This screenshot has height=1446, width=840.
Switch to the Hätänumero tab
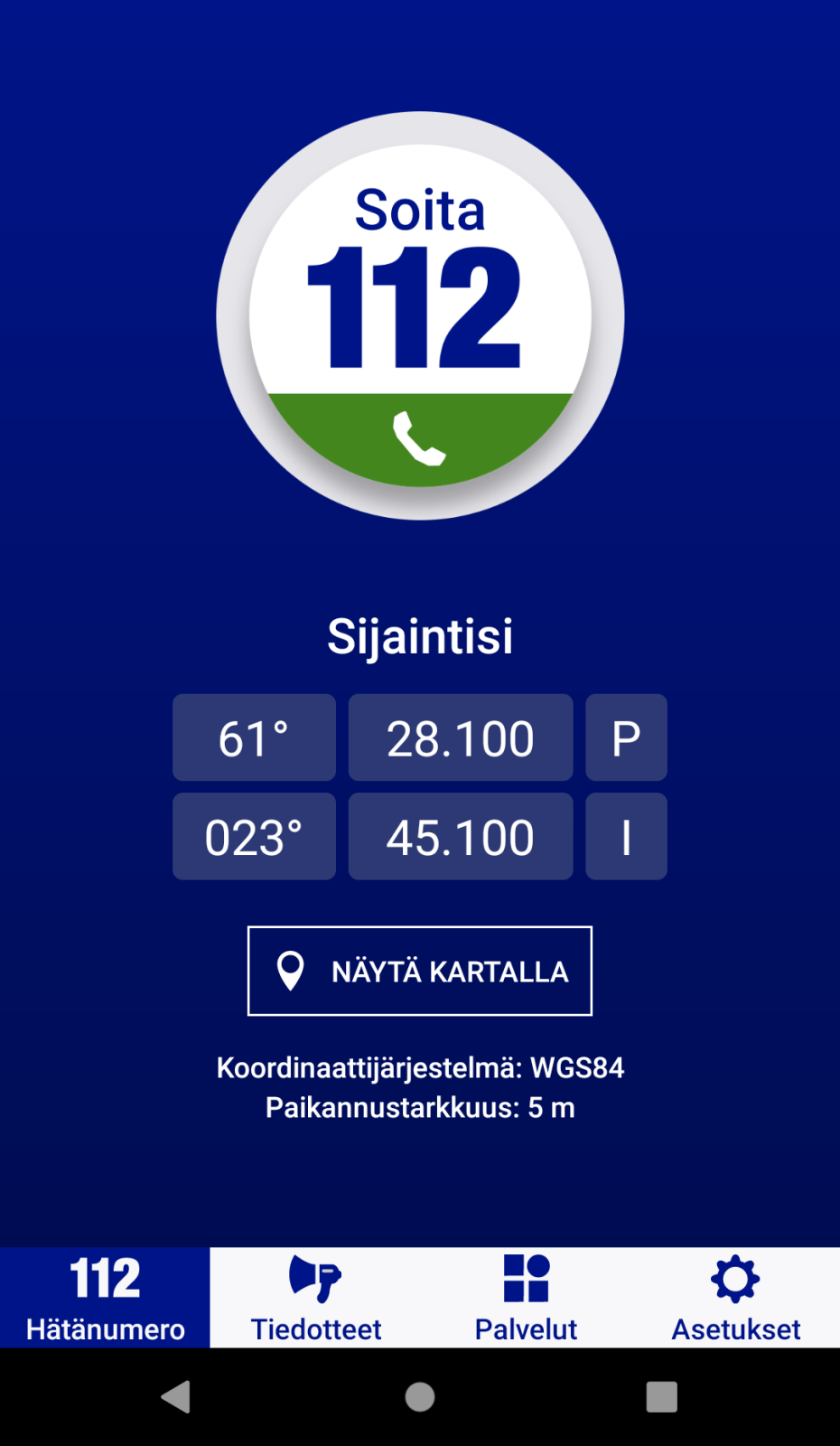tap(105, 1298)
